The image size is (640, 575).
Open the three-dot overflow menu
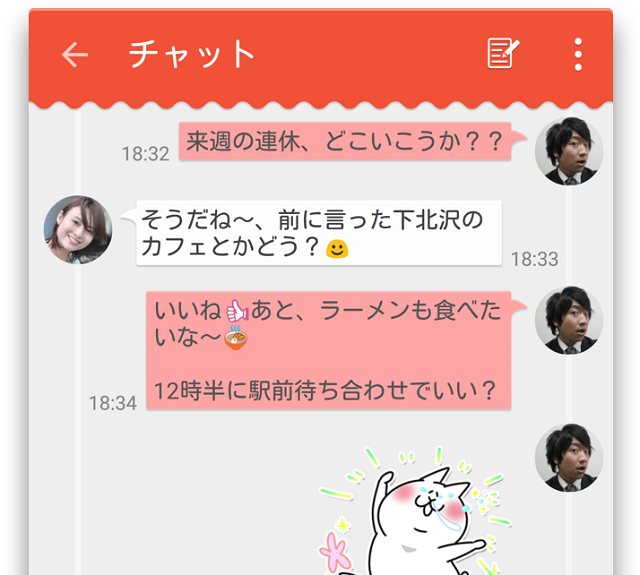coord(578,55)
